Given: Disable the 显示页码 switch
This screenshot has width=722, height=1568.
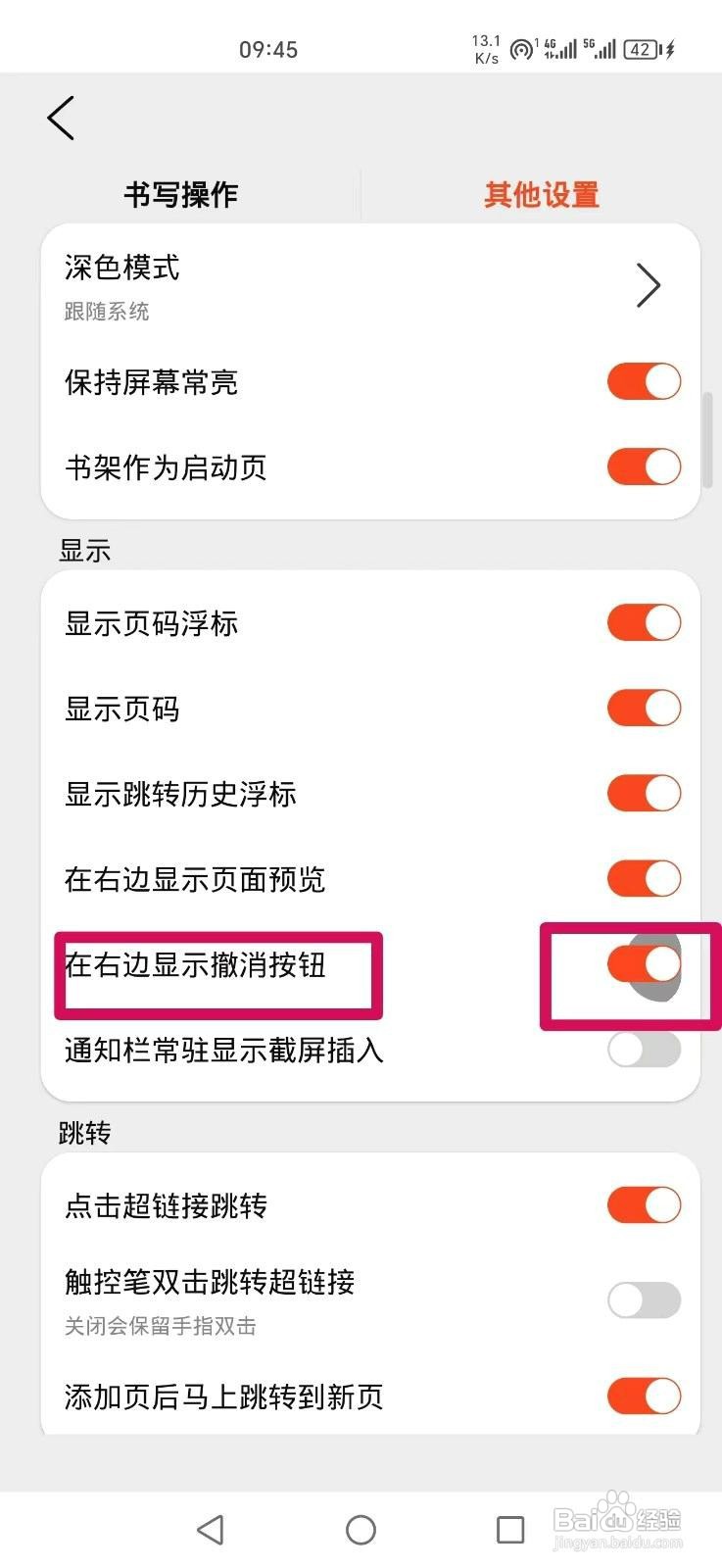Looking at the screenshot, I should [643, 707].
